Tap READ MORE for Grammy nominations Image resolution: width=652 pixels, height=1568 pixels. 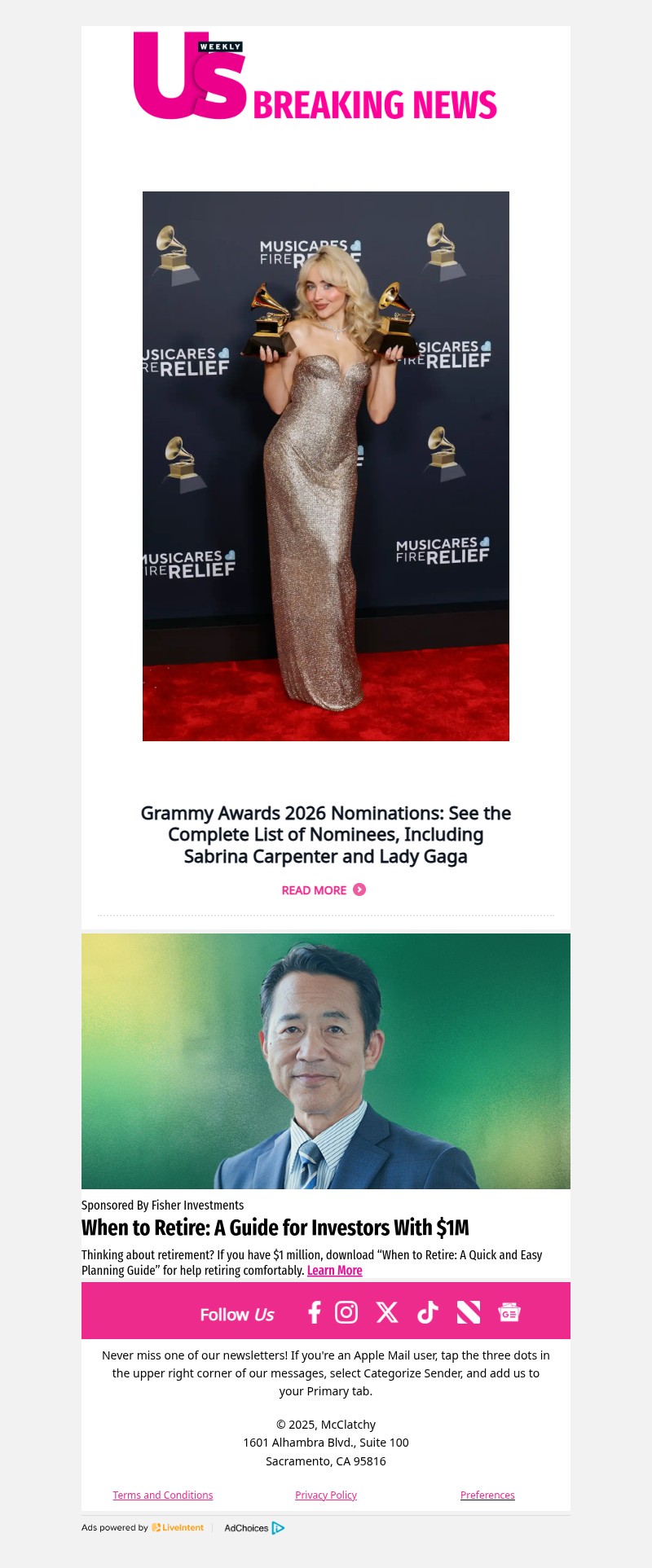(x=324, y=890)
